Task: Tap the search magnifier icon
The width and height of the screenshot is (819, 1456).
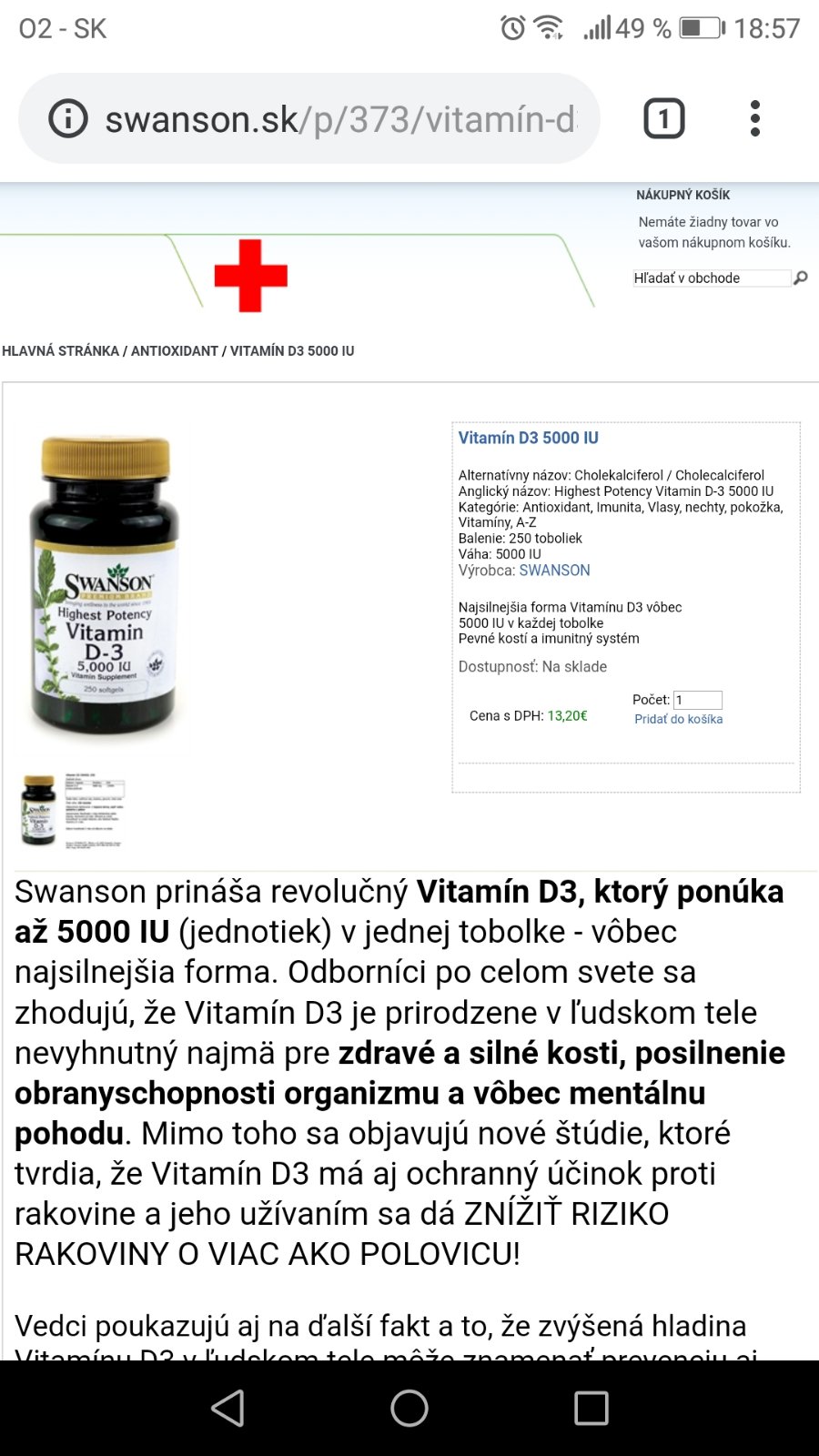Action: coord(801,278)
